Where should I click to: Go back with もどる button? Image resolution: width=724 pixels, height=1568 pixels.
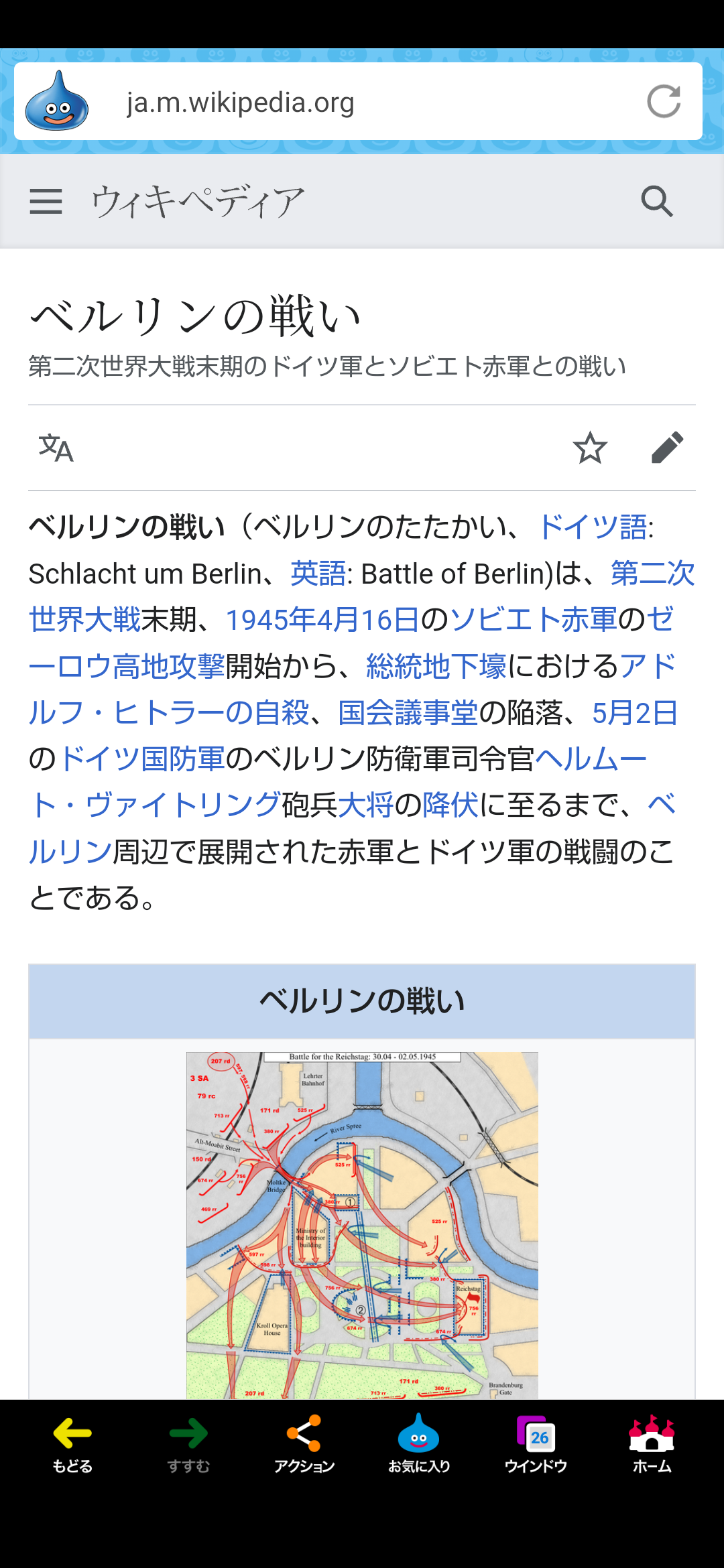pyautogui.click(x=72, y=1444)
